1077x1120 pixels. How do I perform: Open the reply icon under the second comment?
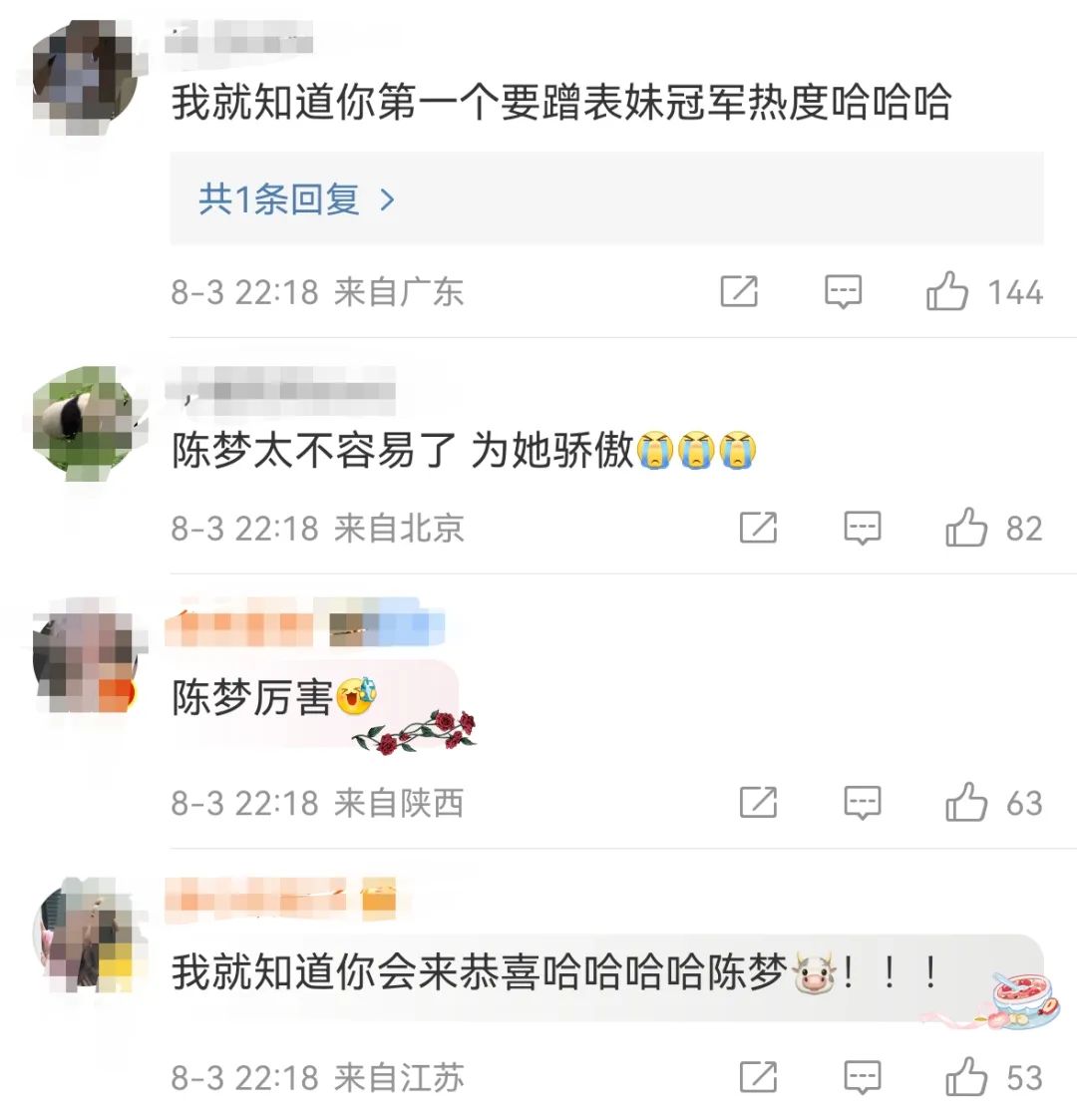(861, 527)
